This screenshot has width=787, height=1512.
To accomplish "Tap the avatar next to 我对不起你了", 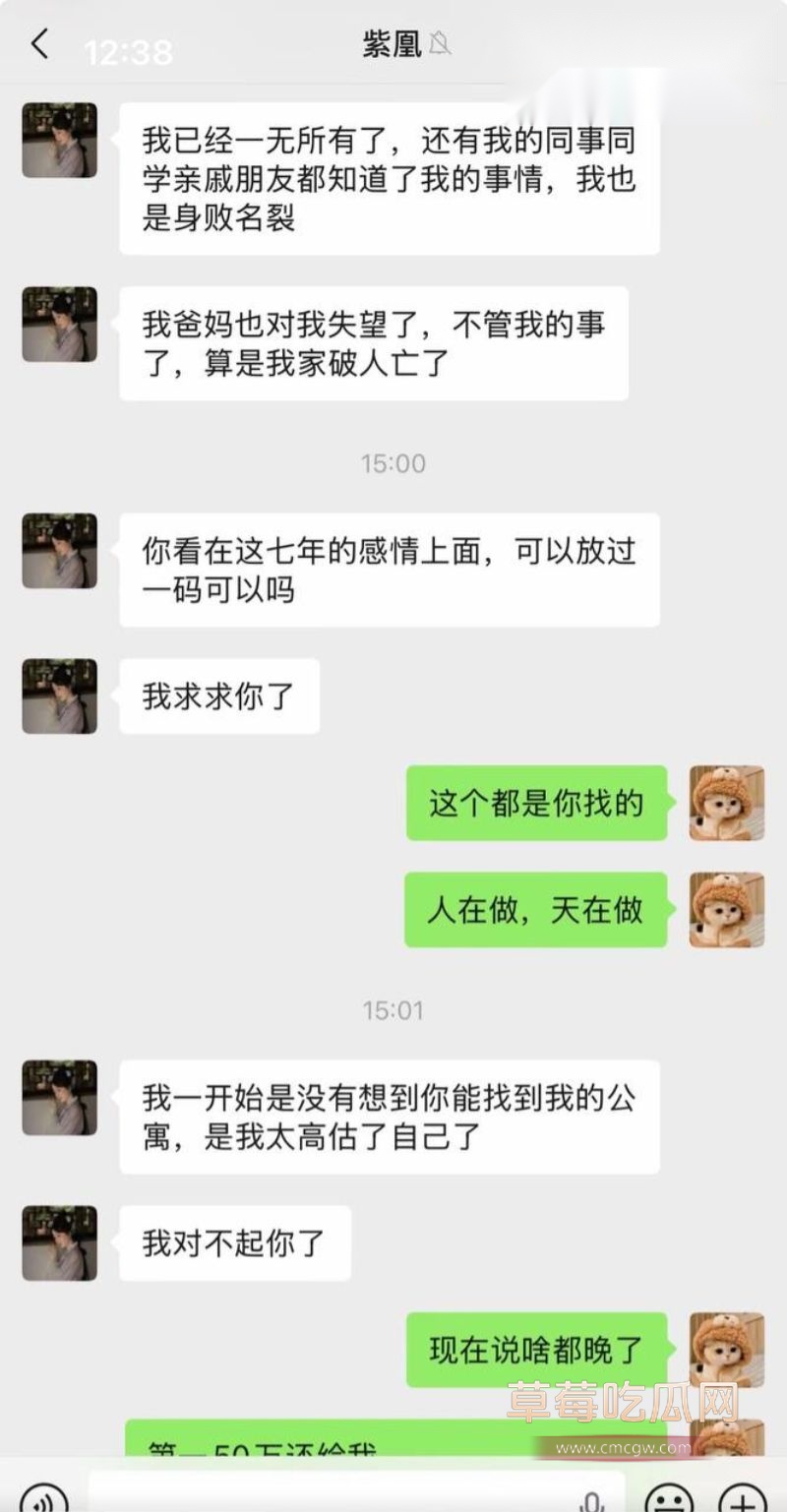I will 59,1242.
